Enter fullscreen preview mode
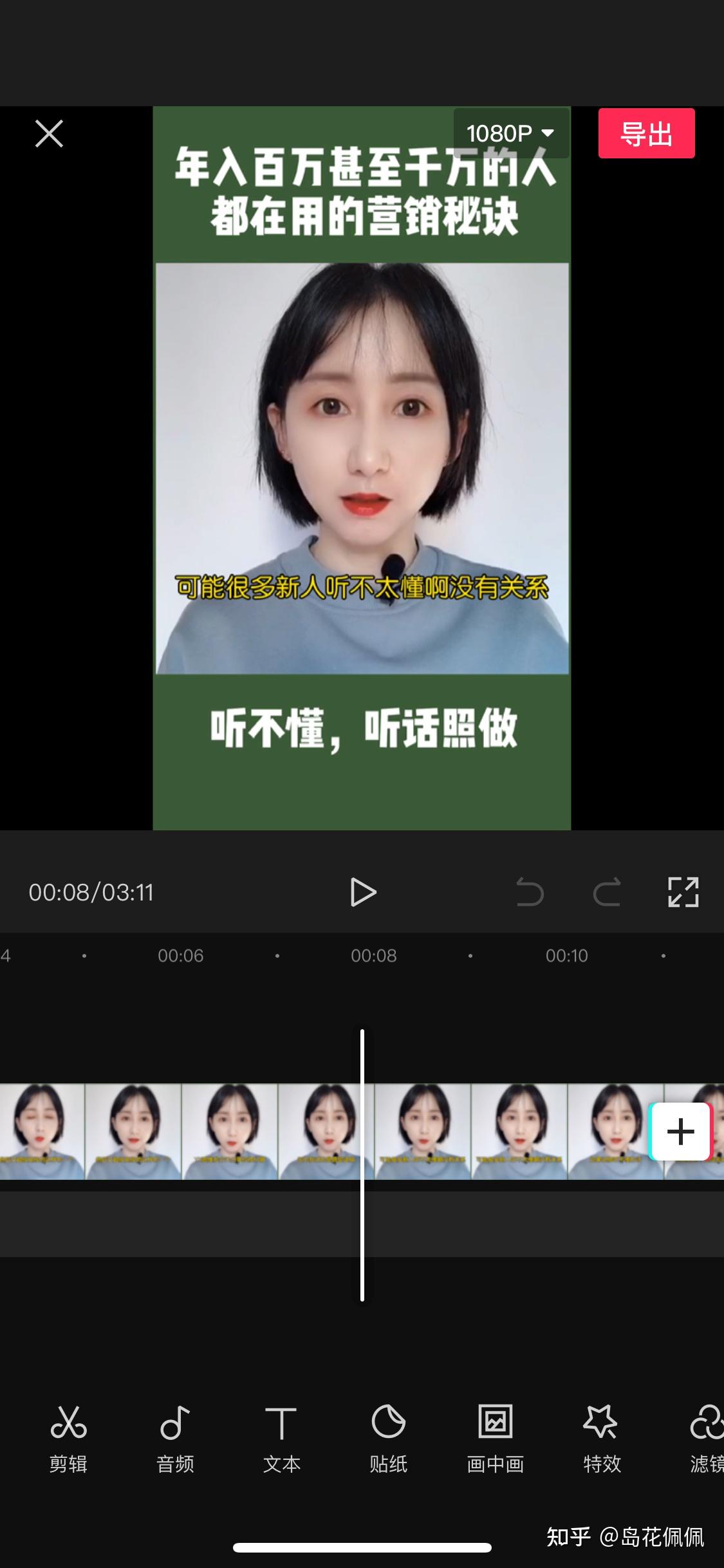The height and width of the screenshot is (1568, 724). [x=683, y=892]
